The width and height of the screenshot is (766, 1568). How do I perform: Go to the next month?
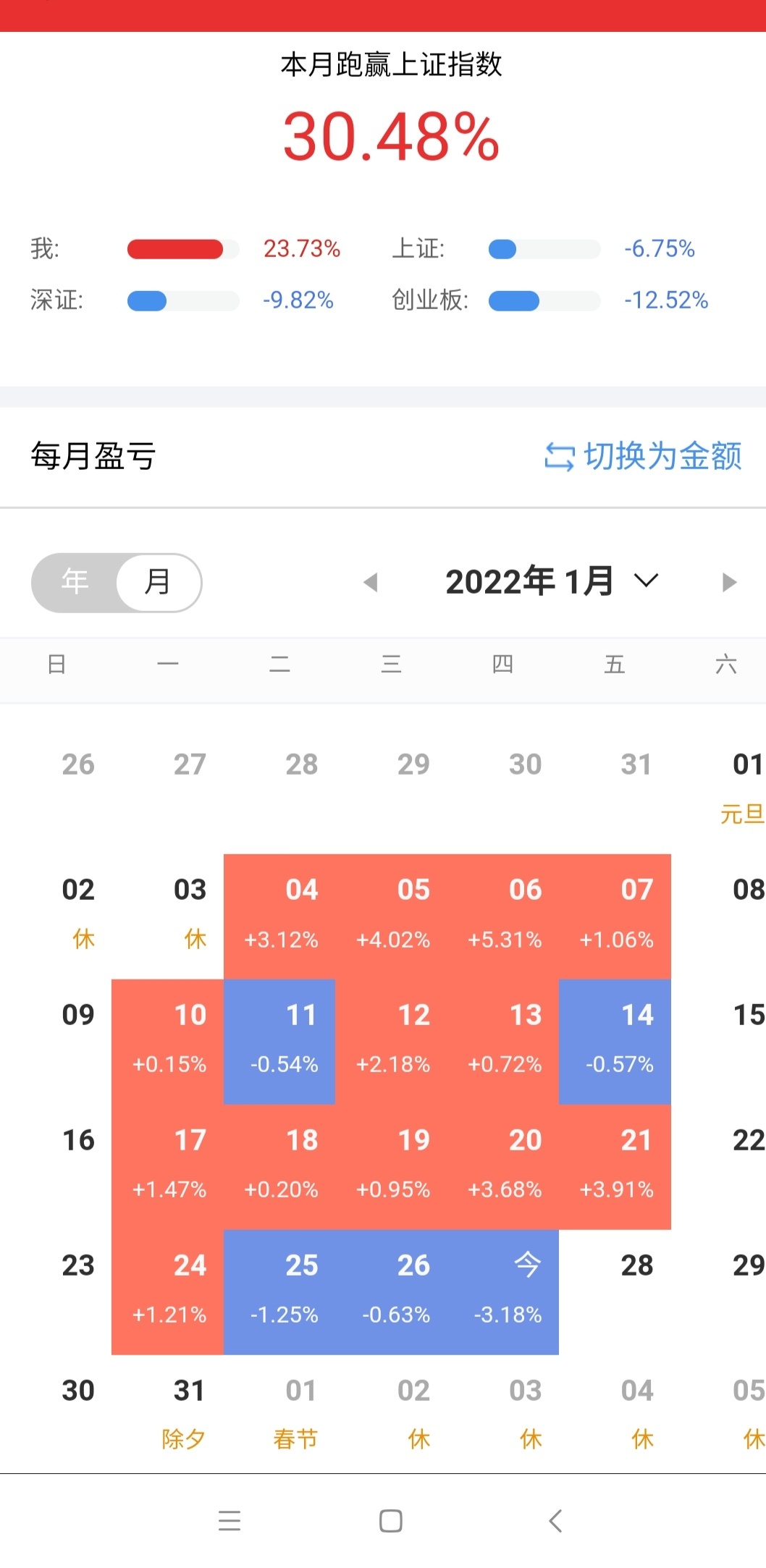pyautogui.click(x=729, y=582)
